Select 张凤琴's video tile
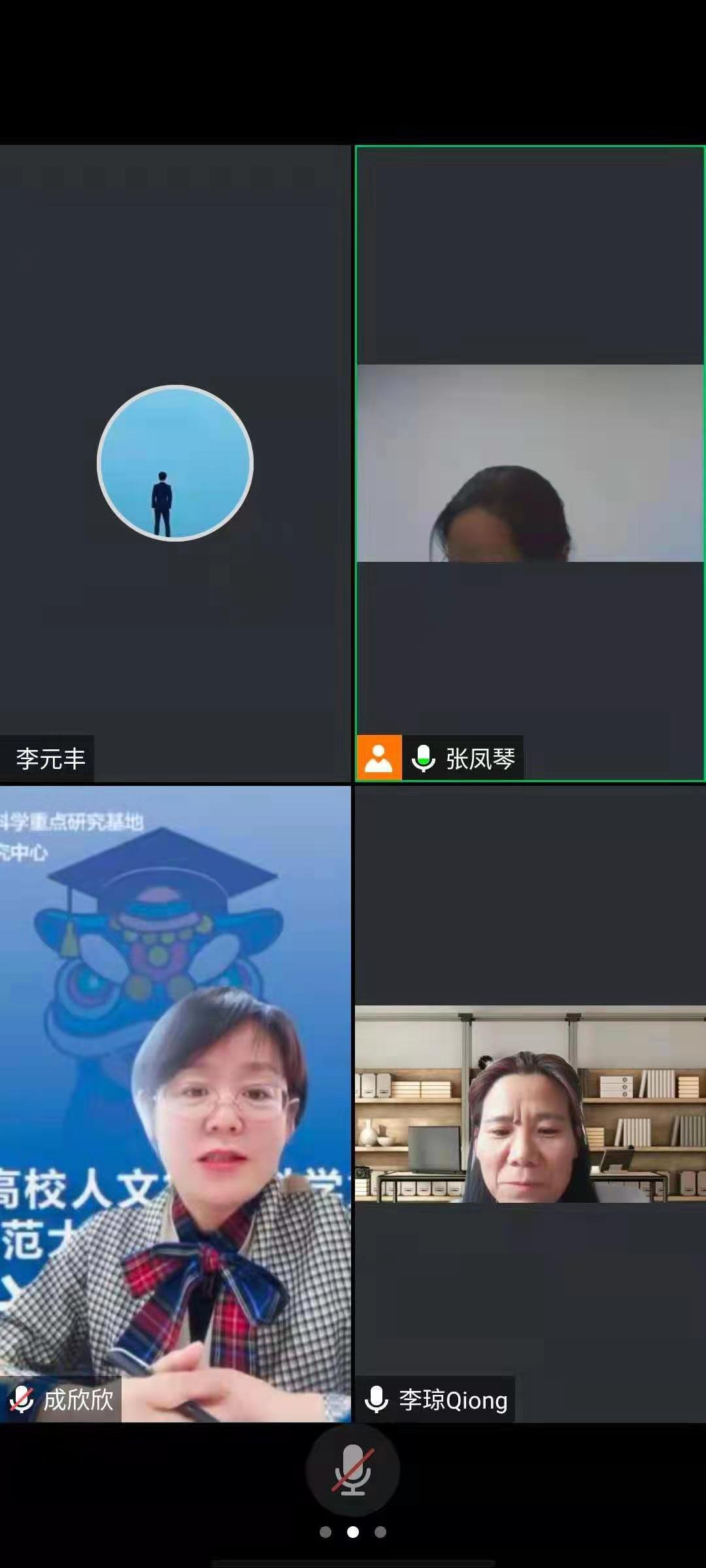Image resolution: width=706 pixels, height=1568 pixels. (x=529, y=463)
